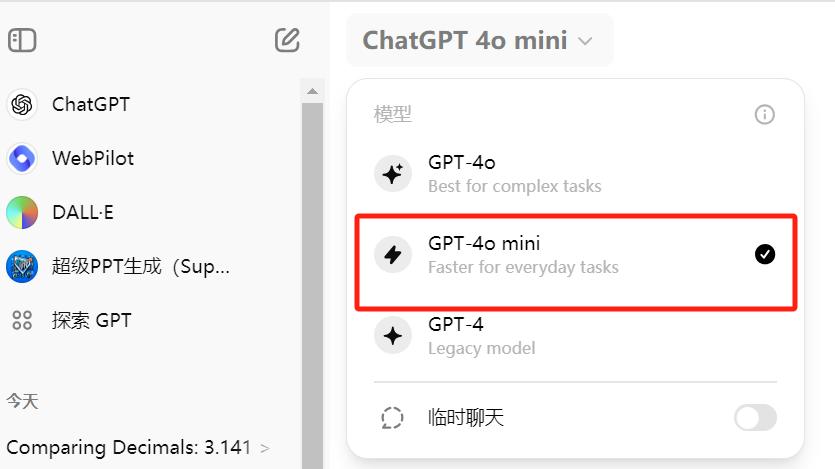This screenshot has width=835, height=469.
Task: Open the ChatGPT 4o mini model dropdown
Action: click(479, 40)
